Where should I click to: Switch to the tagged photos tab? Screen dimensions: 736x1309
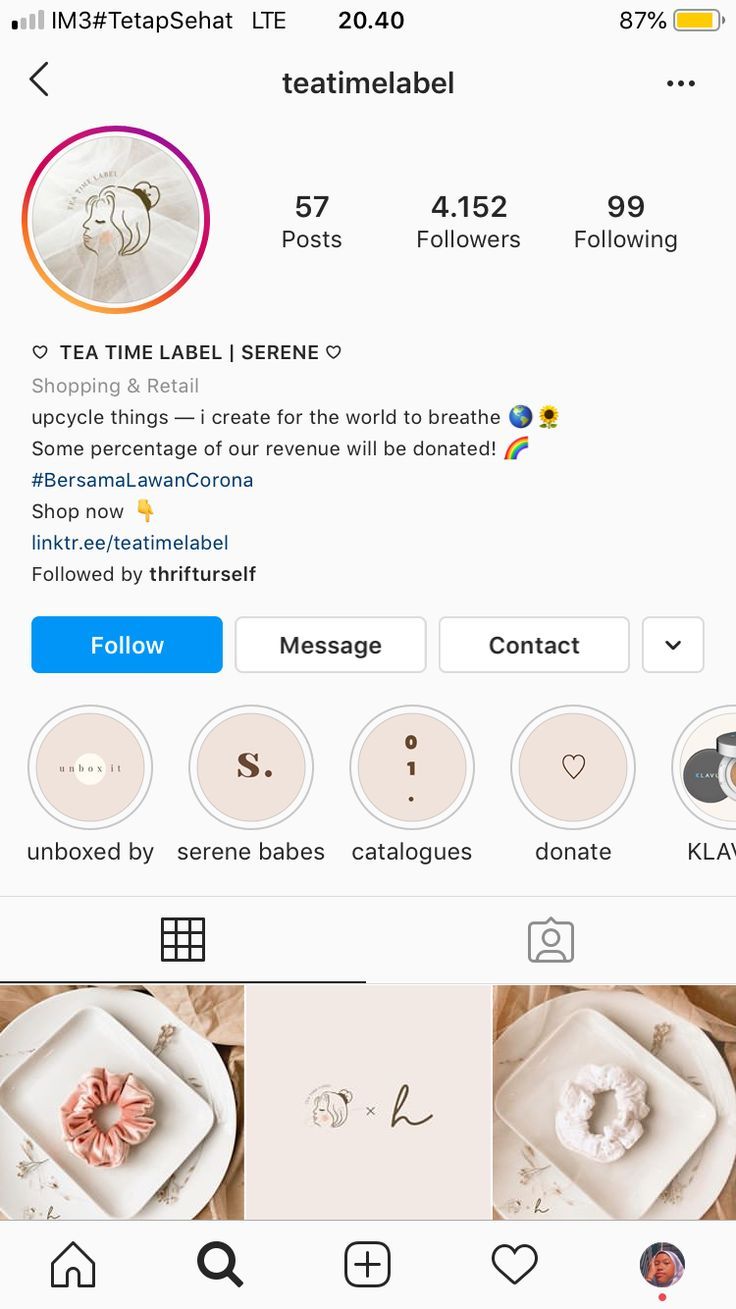coord(550,940)
